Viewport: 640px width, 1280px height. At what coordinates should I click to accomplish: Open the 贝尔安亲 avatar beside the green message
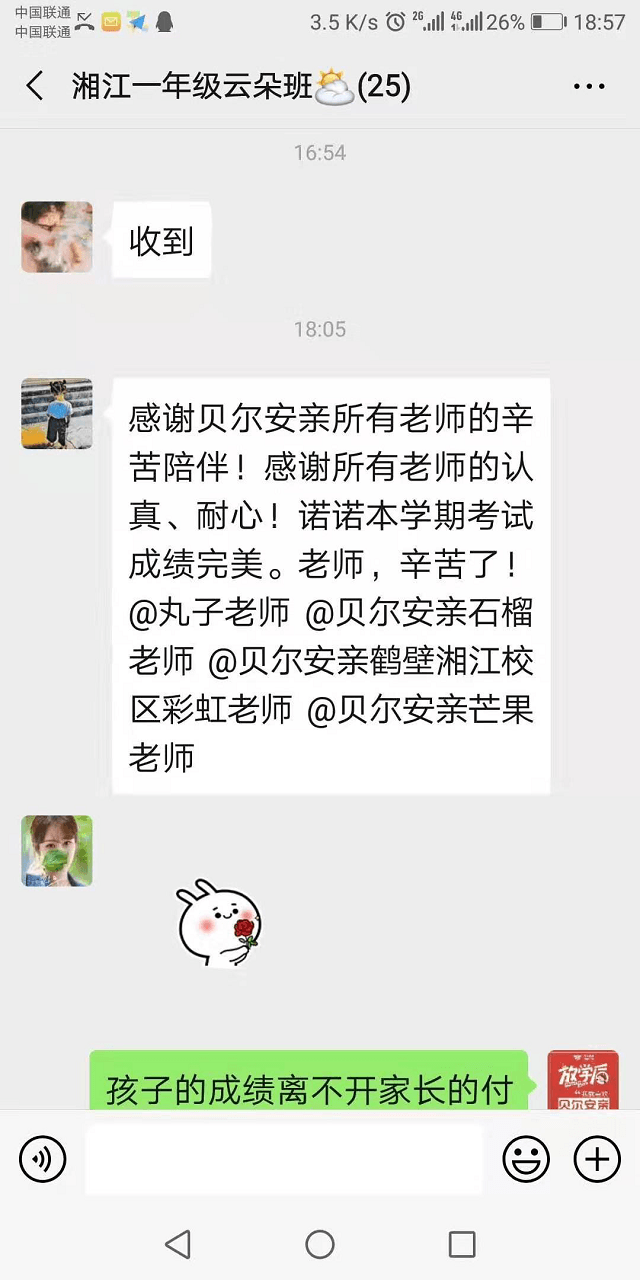click(x=583, y=1082)
